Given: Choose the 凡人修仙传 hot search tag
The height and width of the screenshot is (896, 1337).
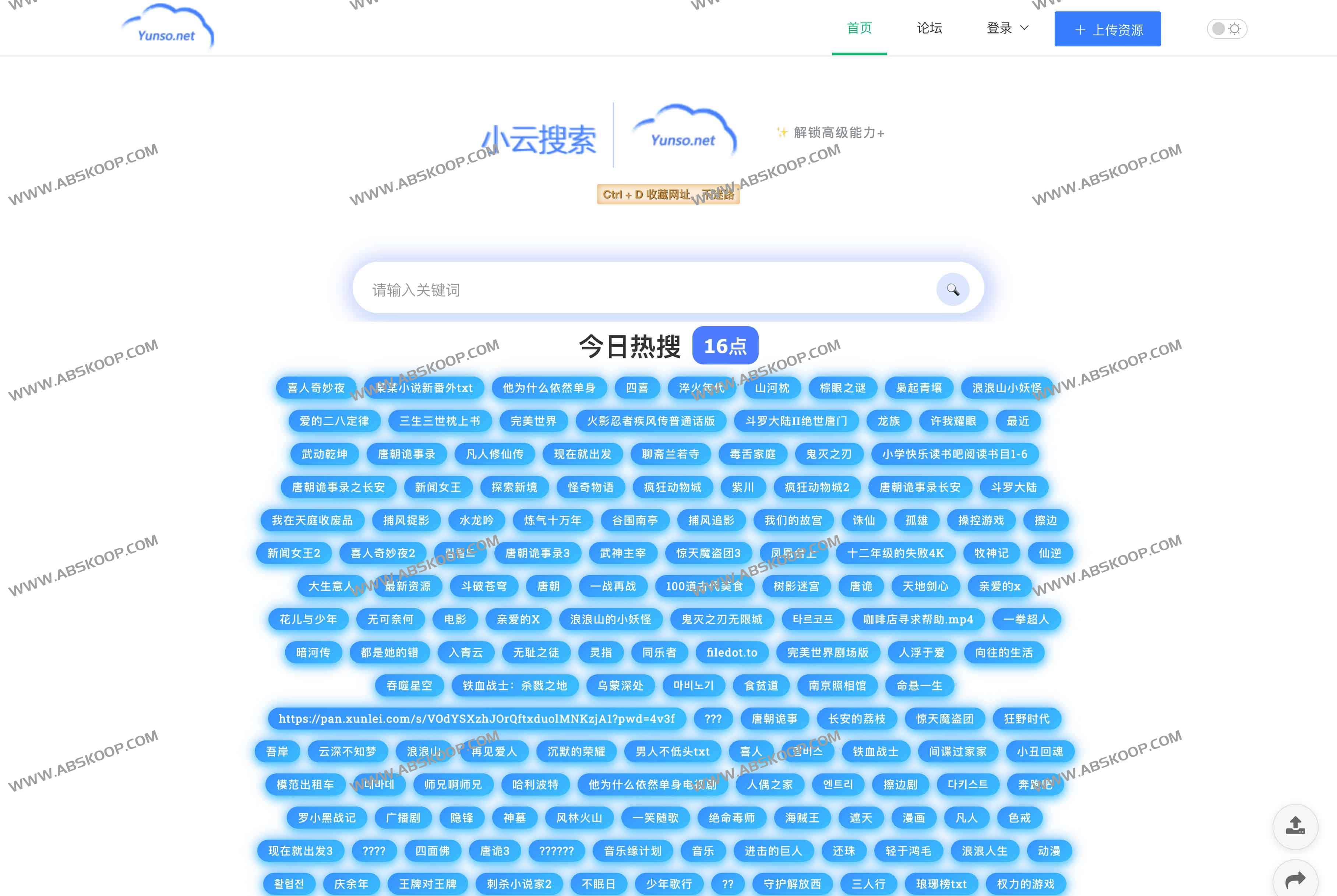Looking at the screenshot, I should [494, 454].
